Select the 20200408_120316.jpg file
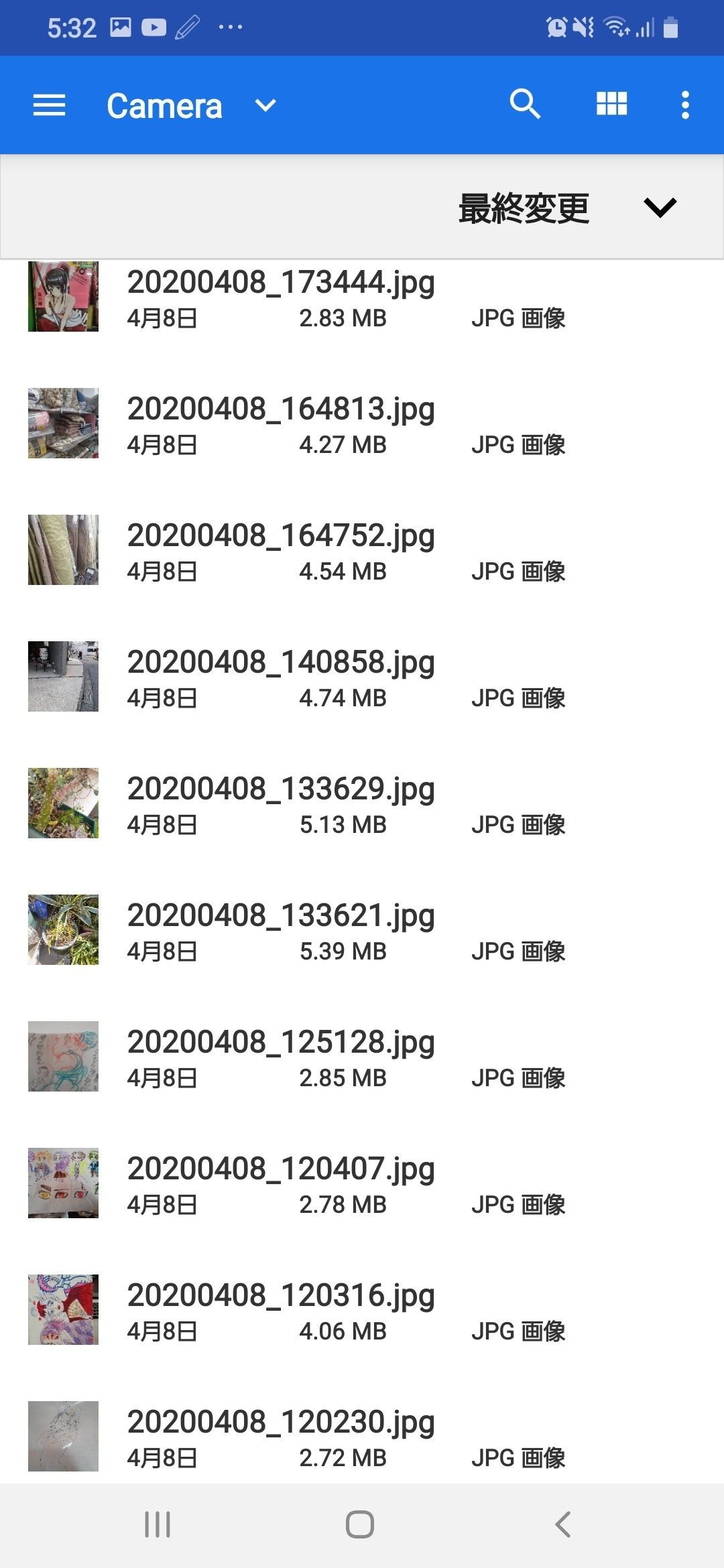This screenshot has height=1568, width=724. [x=281, y=1310]
